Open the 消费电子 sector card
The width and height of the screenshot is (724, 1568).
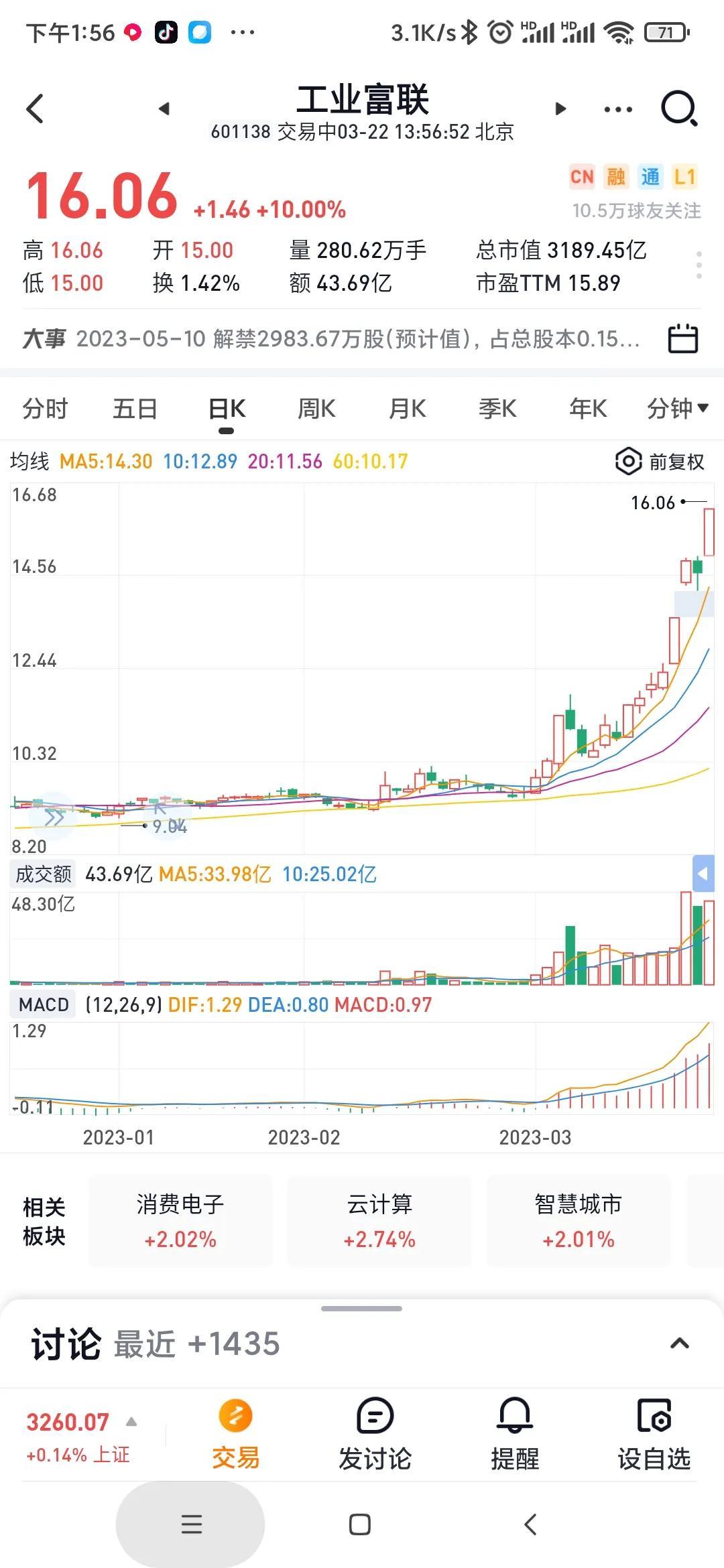(x=180, y=1220)
